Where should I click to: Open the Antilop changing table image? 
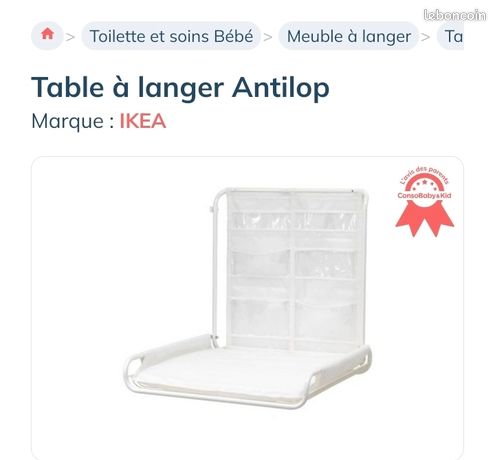(247, 299)
